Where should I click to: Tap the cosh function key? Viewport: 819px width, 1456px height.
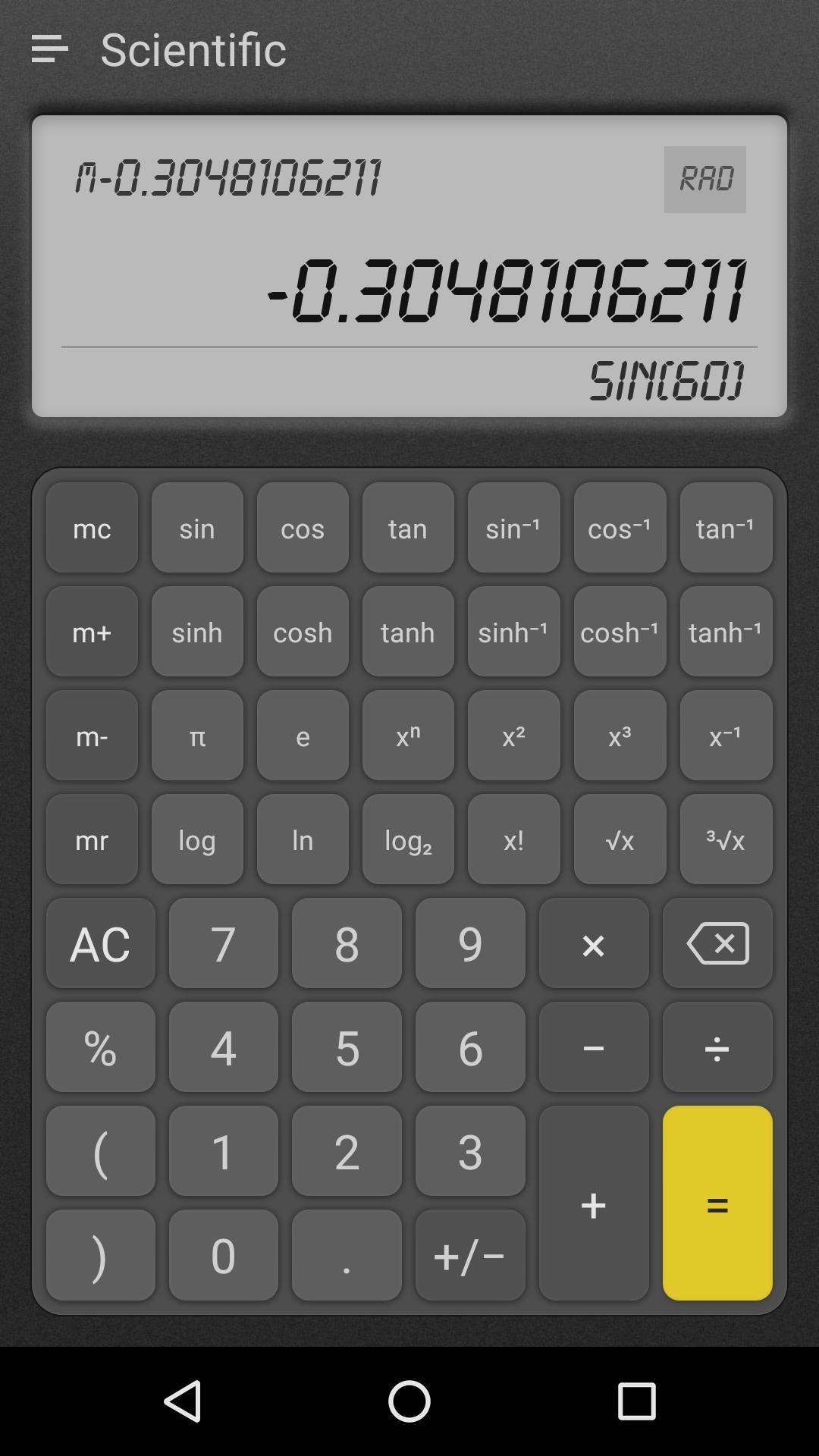click(x=303, y=632)
